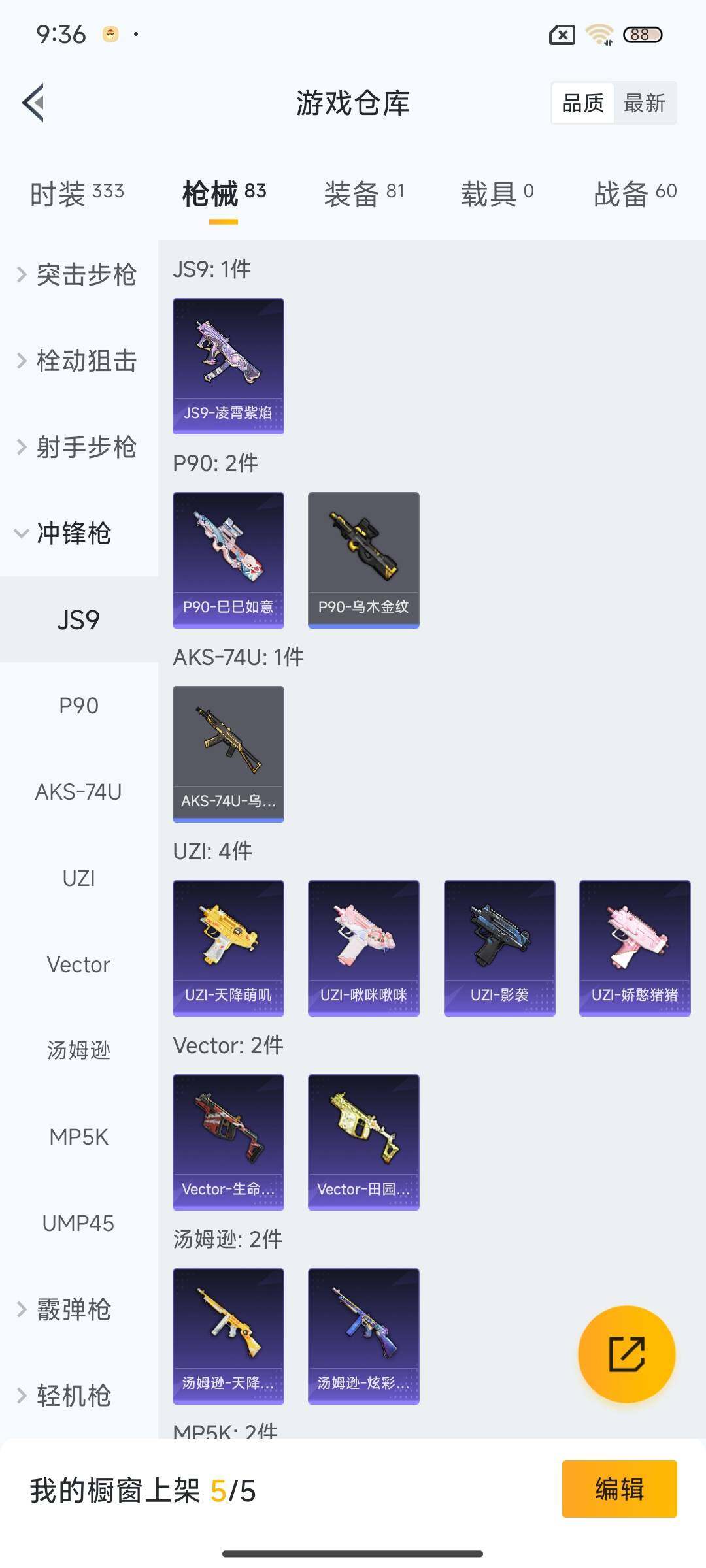View the UZI-影袭 skin
The width and height of the screenshot is (706, 1568).
coord(499,948)
